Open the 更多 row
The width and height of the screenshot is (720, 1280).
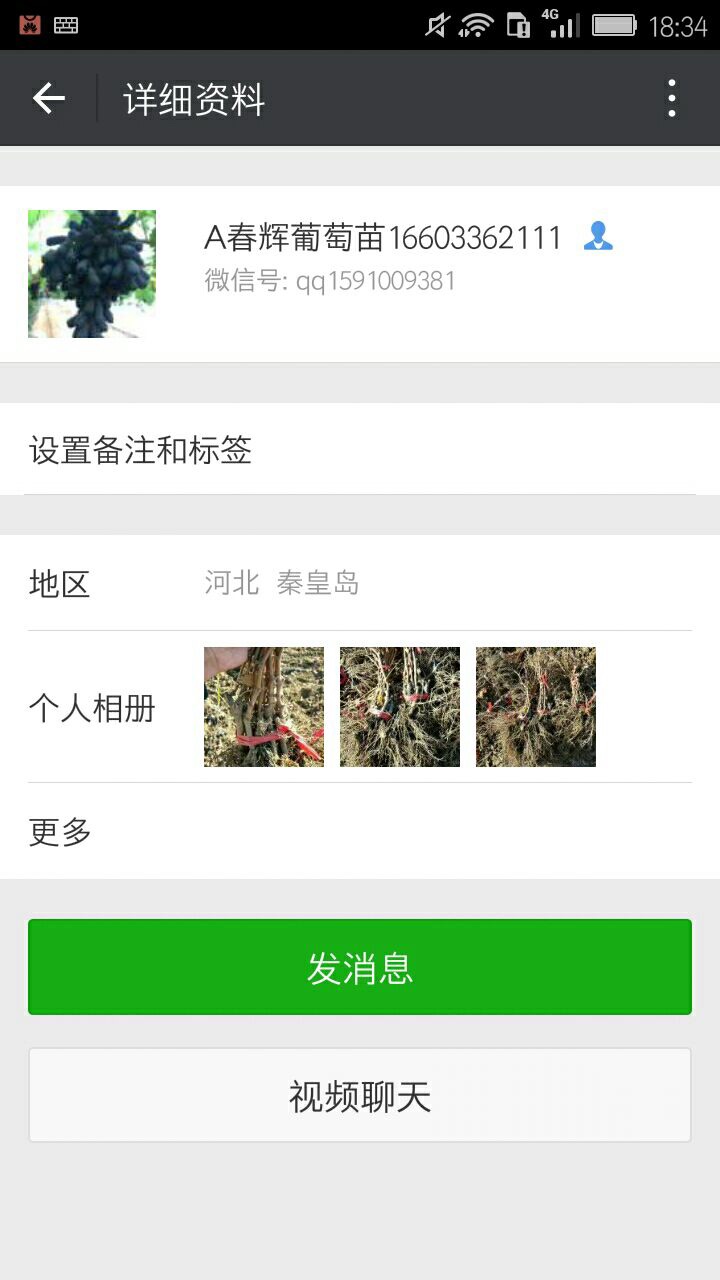pos(360,832)
